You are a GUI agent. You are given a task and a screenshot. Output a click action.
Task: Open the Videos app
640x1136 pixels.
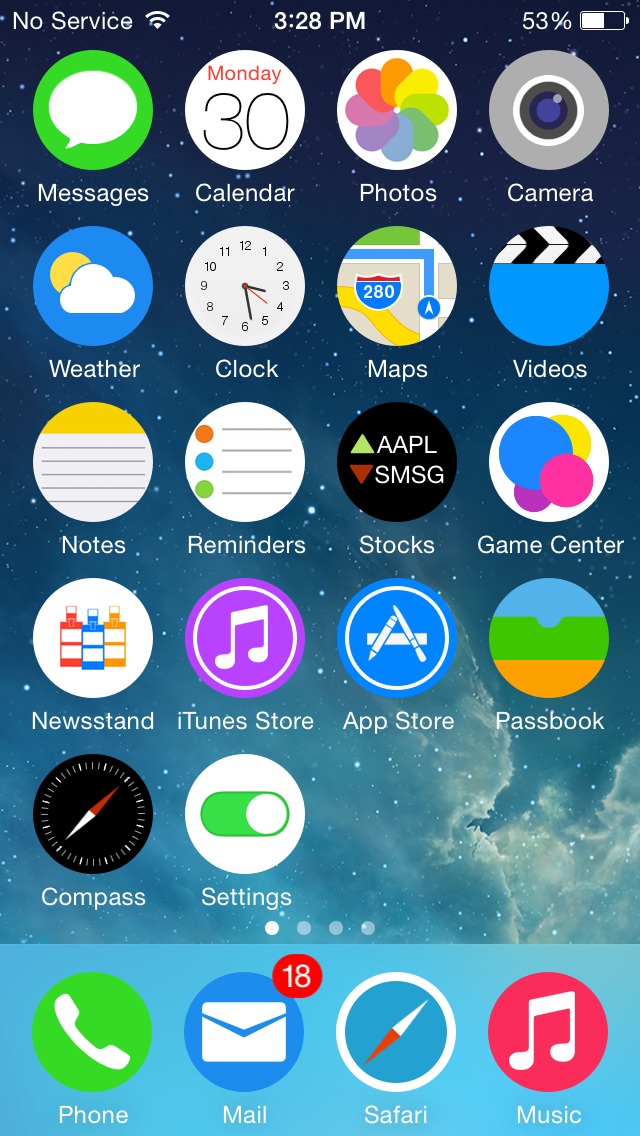point(549,286)
